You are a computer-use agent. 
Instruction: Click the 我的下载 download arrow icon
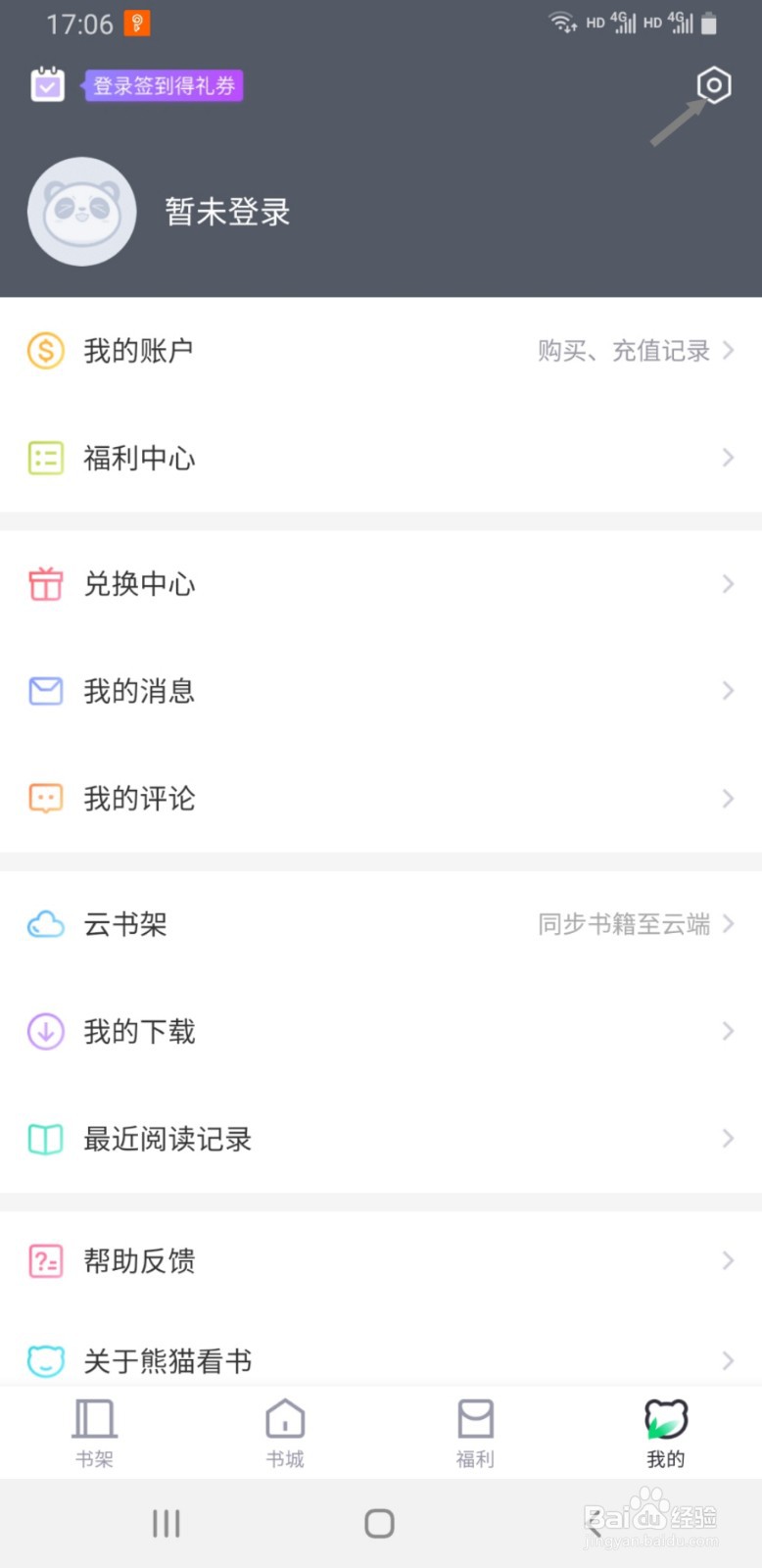coord(44,1031)
